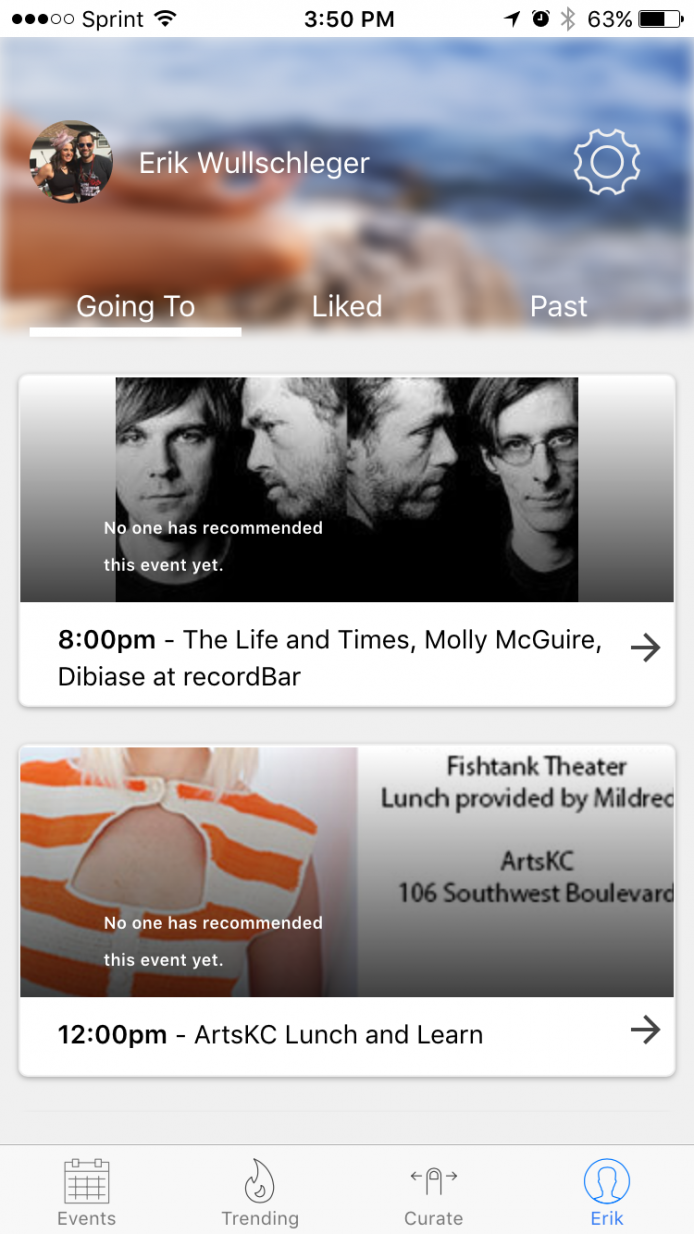Select the Erik profile tab
This screenshot has height=1234, width=694.
pyautogui.click(x=607, y=1192)
